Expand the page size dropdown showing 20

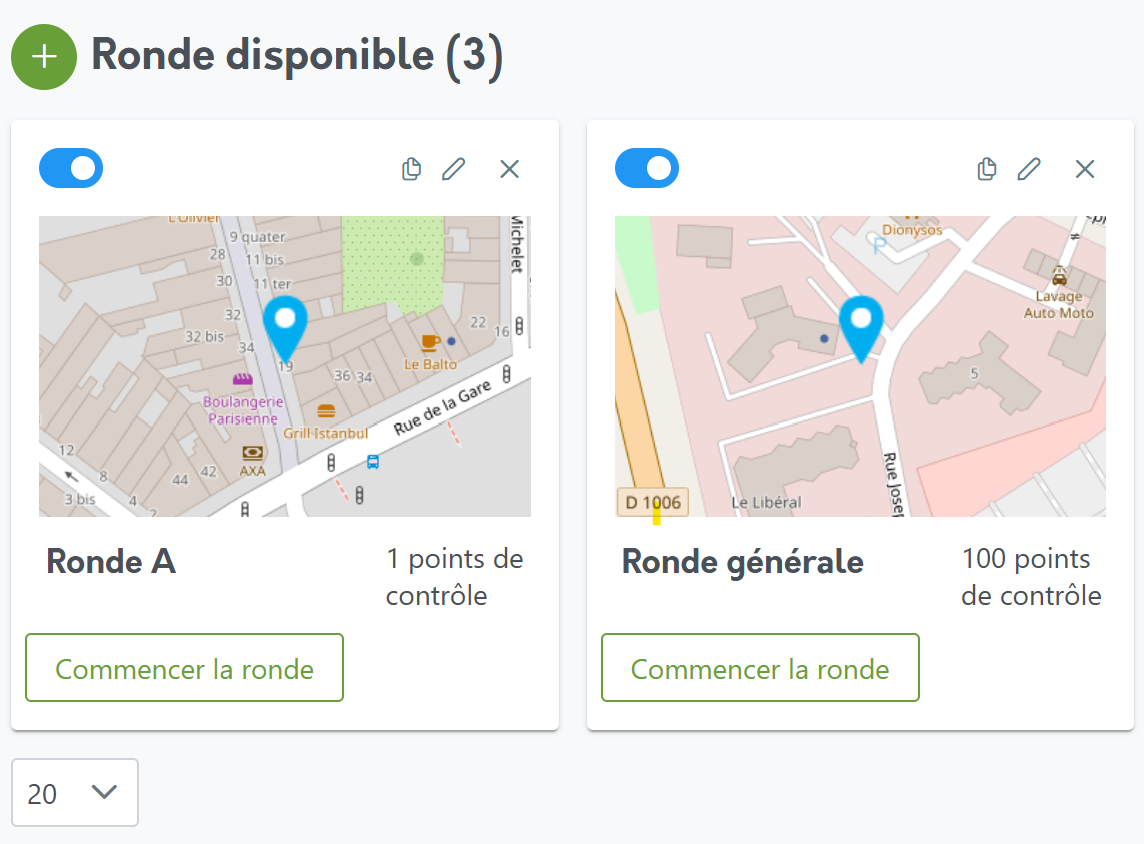75,793
